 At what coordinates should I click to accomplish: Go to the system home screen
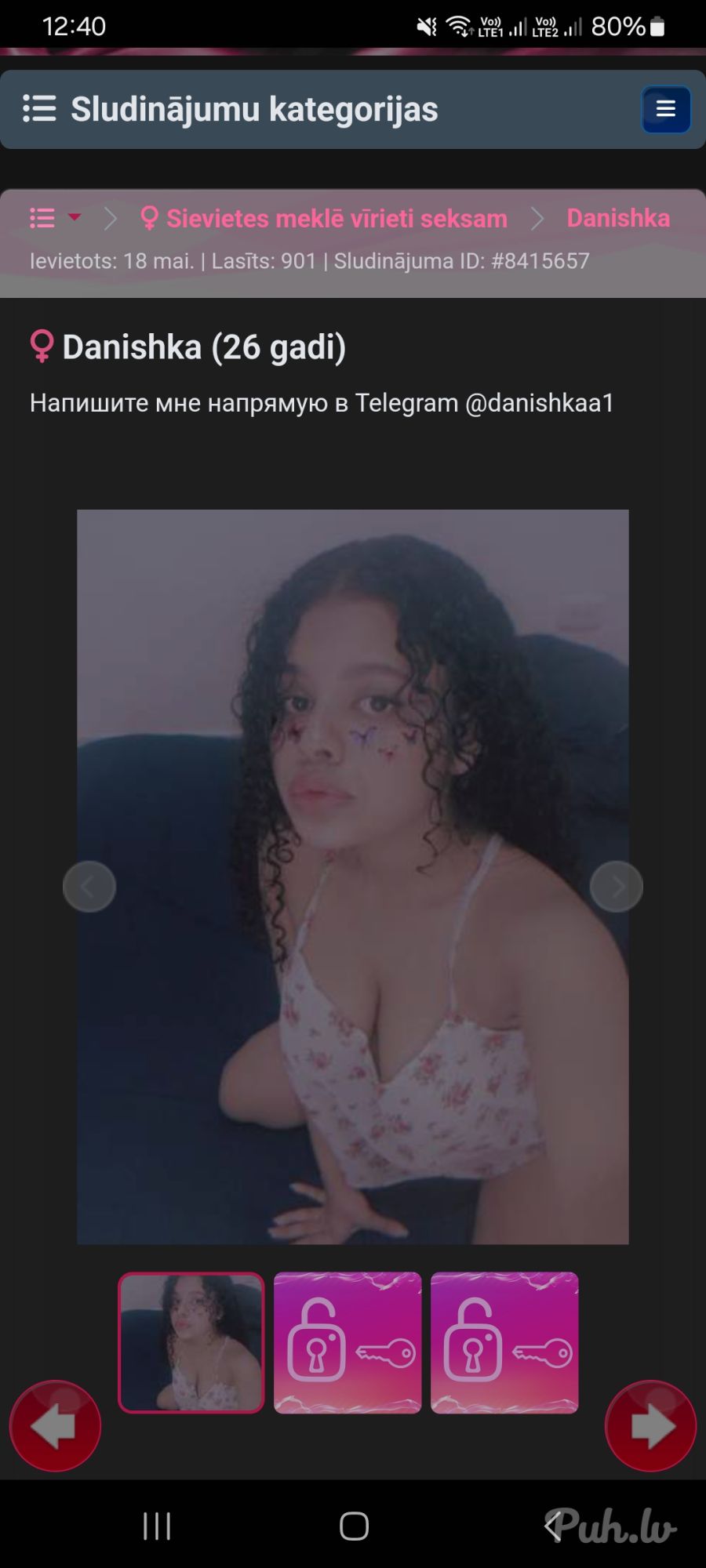[x=354, y=1526]
